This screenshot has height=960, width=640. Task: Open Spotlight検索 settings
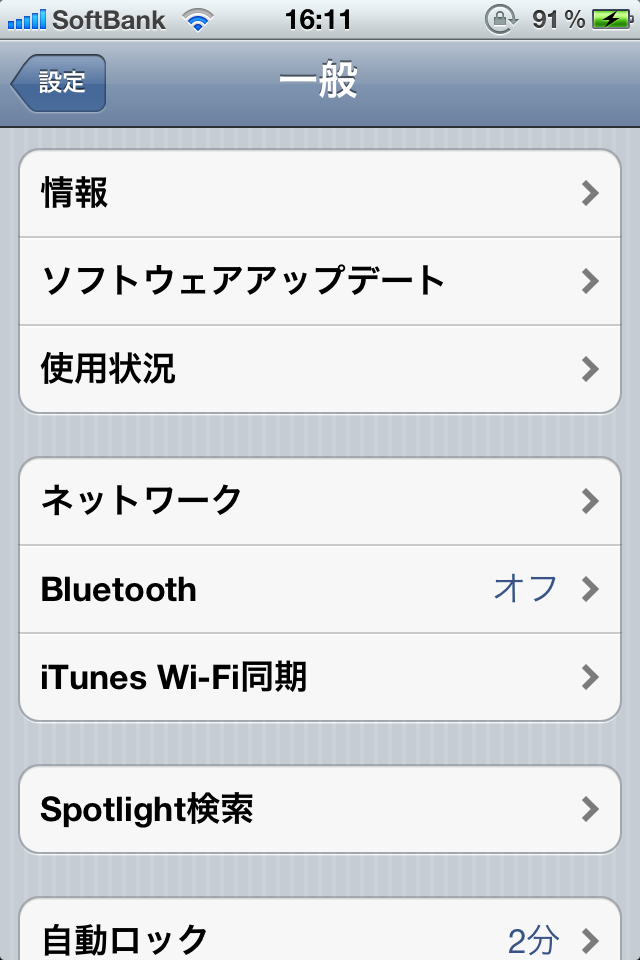(x=320, y=809)
